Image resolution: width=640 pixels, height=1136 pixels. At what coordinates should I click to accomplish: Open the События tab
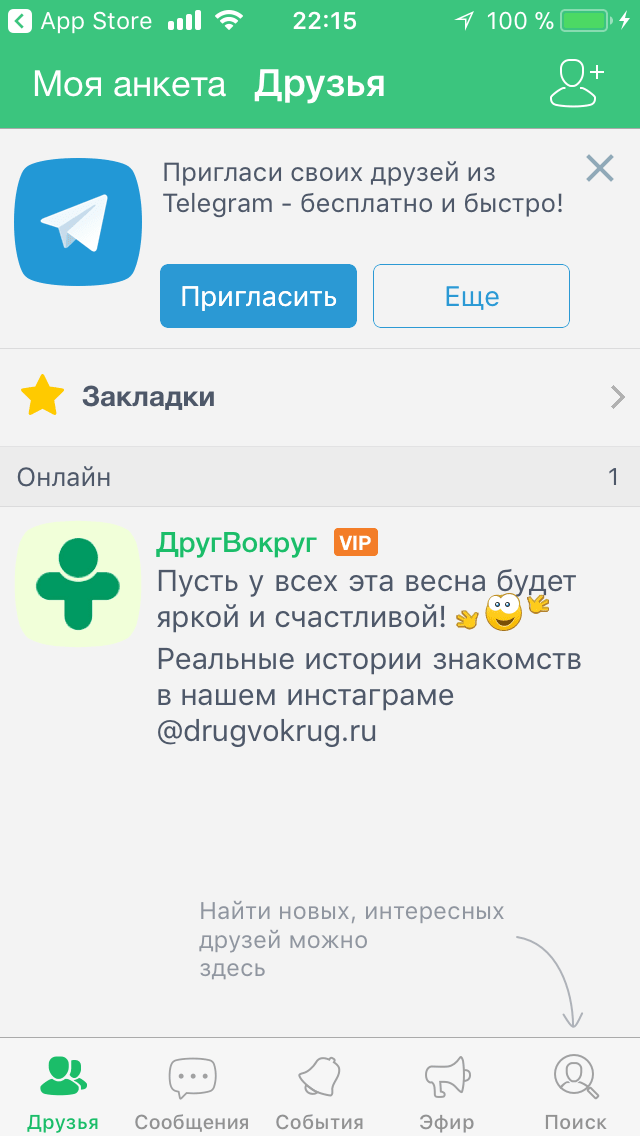tap(319, 1090)
